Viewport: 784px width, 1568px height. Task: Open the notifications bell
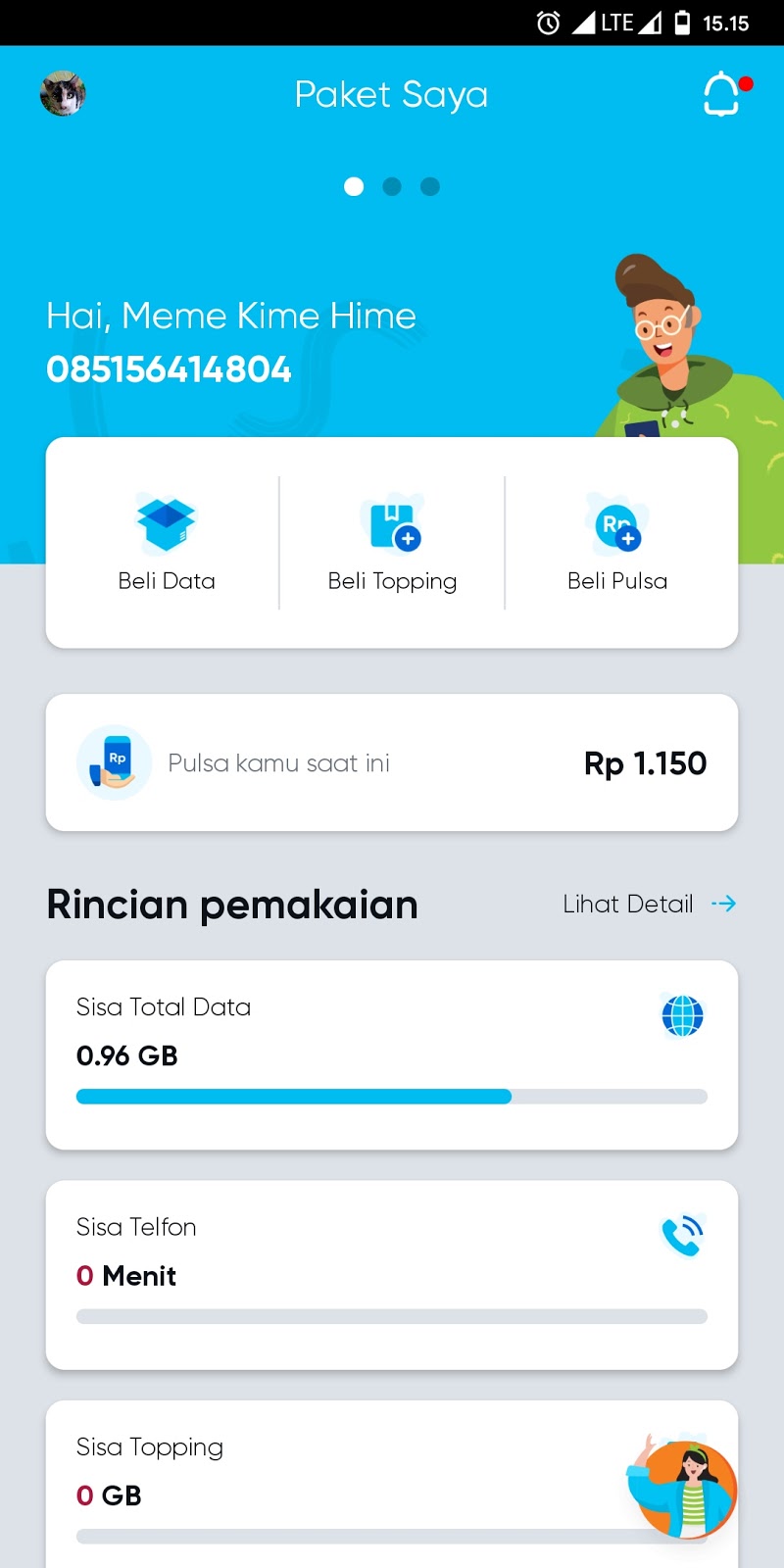pos(722,94)
